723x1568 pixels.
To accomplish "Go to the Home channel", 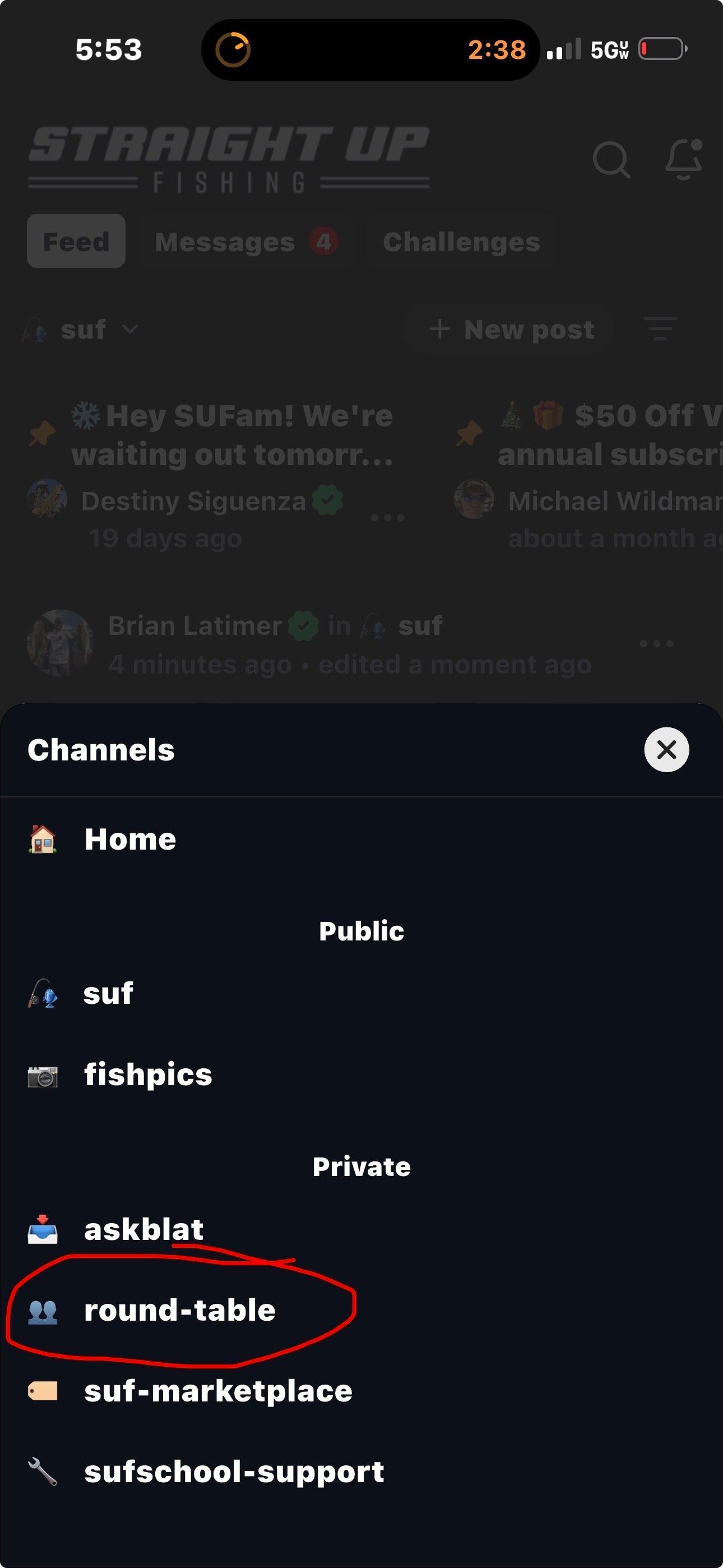I will coord(129,840).
